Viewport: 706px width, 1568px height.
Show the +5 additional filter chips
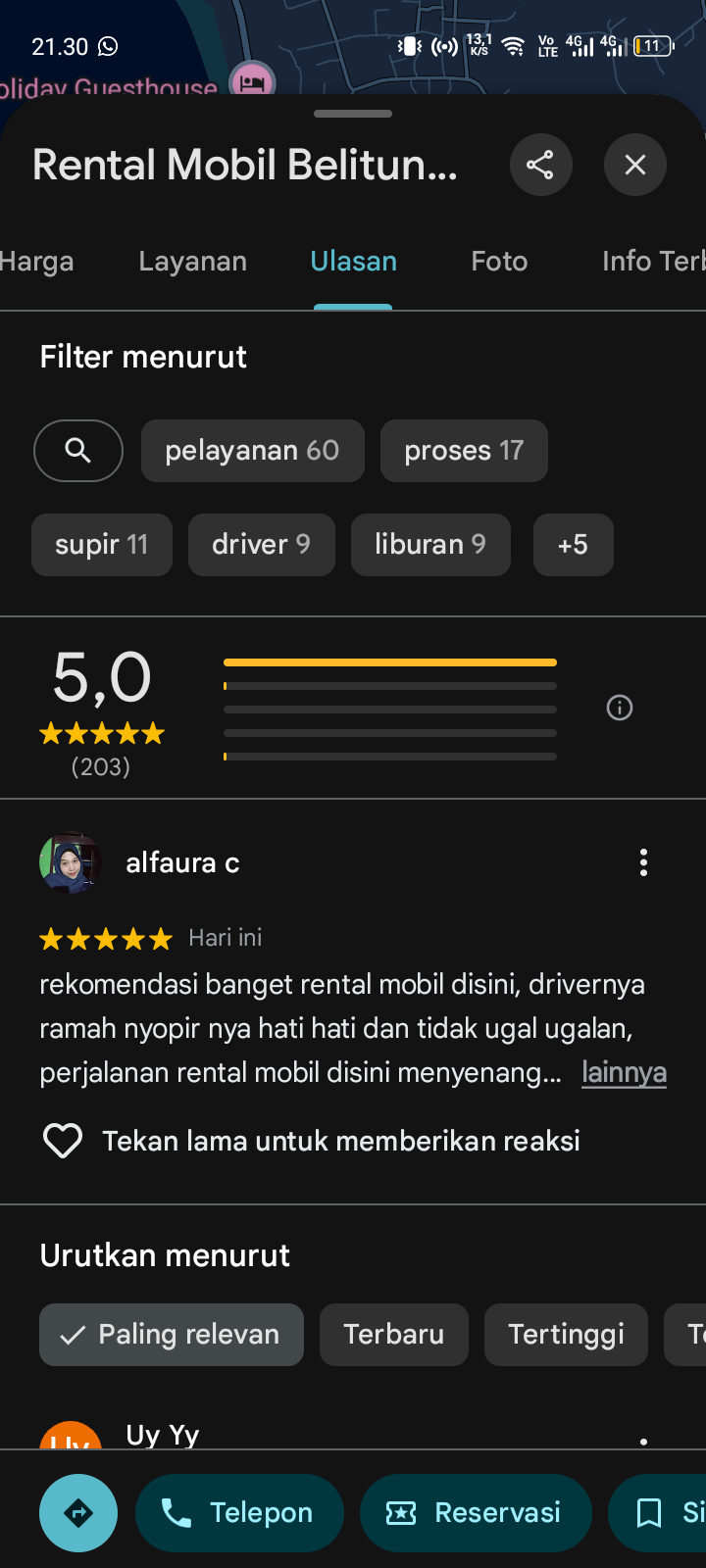click(573, 545)
